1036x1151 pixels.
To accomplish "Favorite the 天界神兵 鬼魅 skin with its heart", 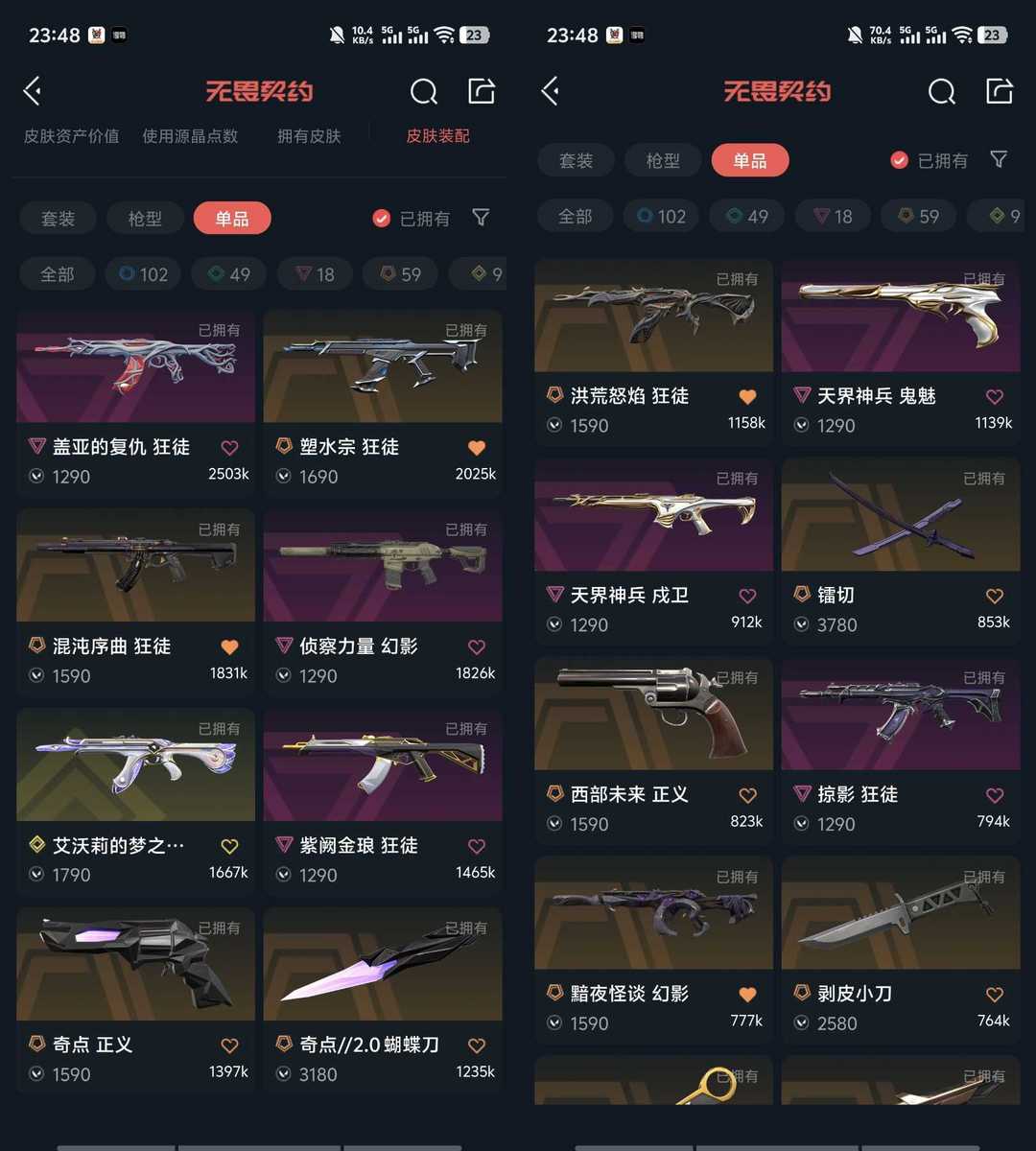I will click(995, 397).
